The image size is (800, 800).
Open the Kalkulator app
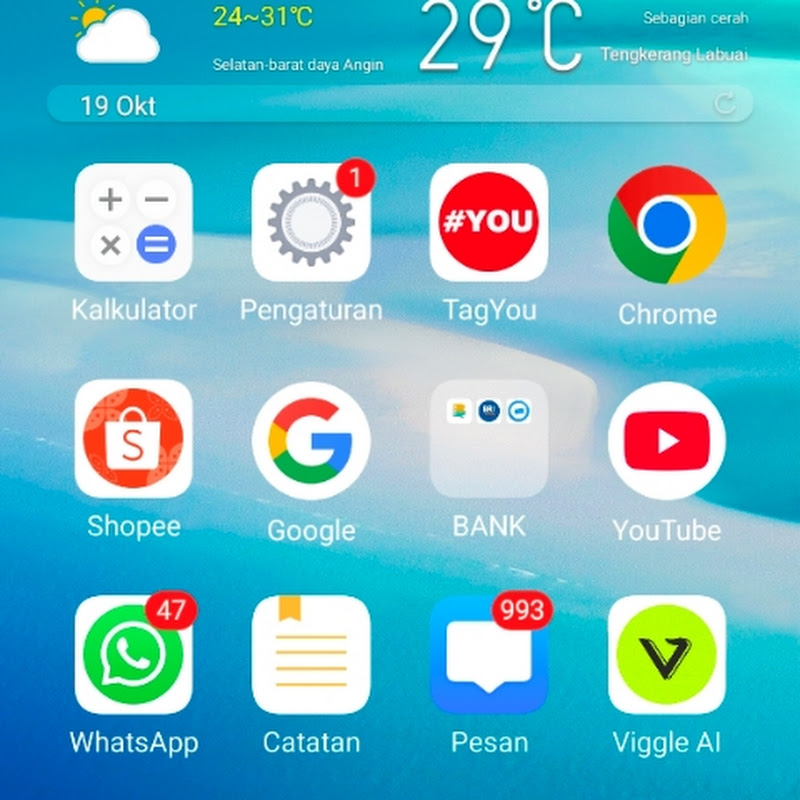click(133, 223)
